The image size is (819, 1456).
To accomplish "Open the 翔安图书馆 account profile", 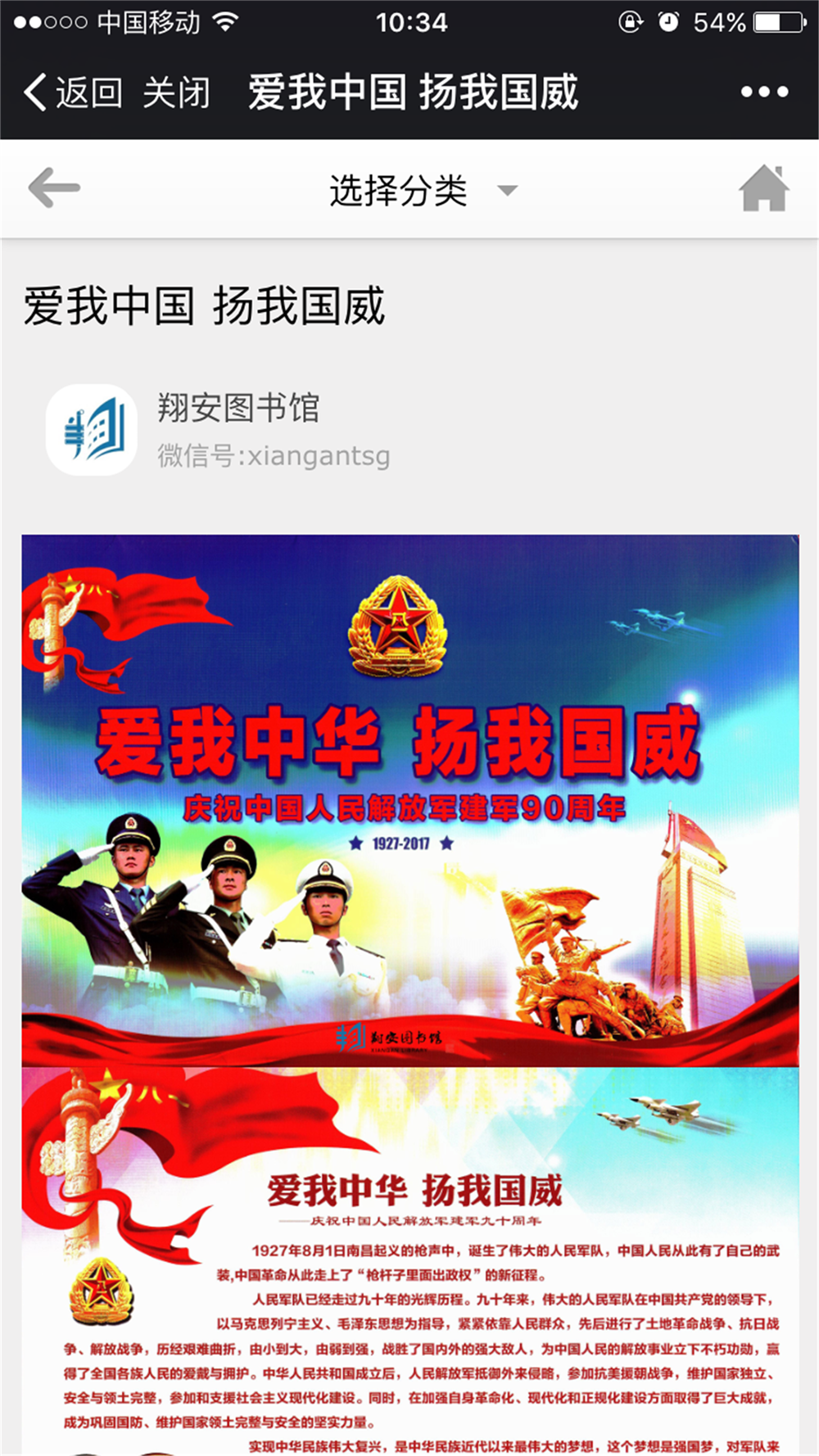I will 238,408.
